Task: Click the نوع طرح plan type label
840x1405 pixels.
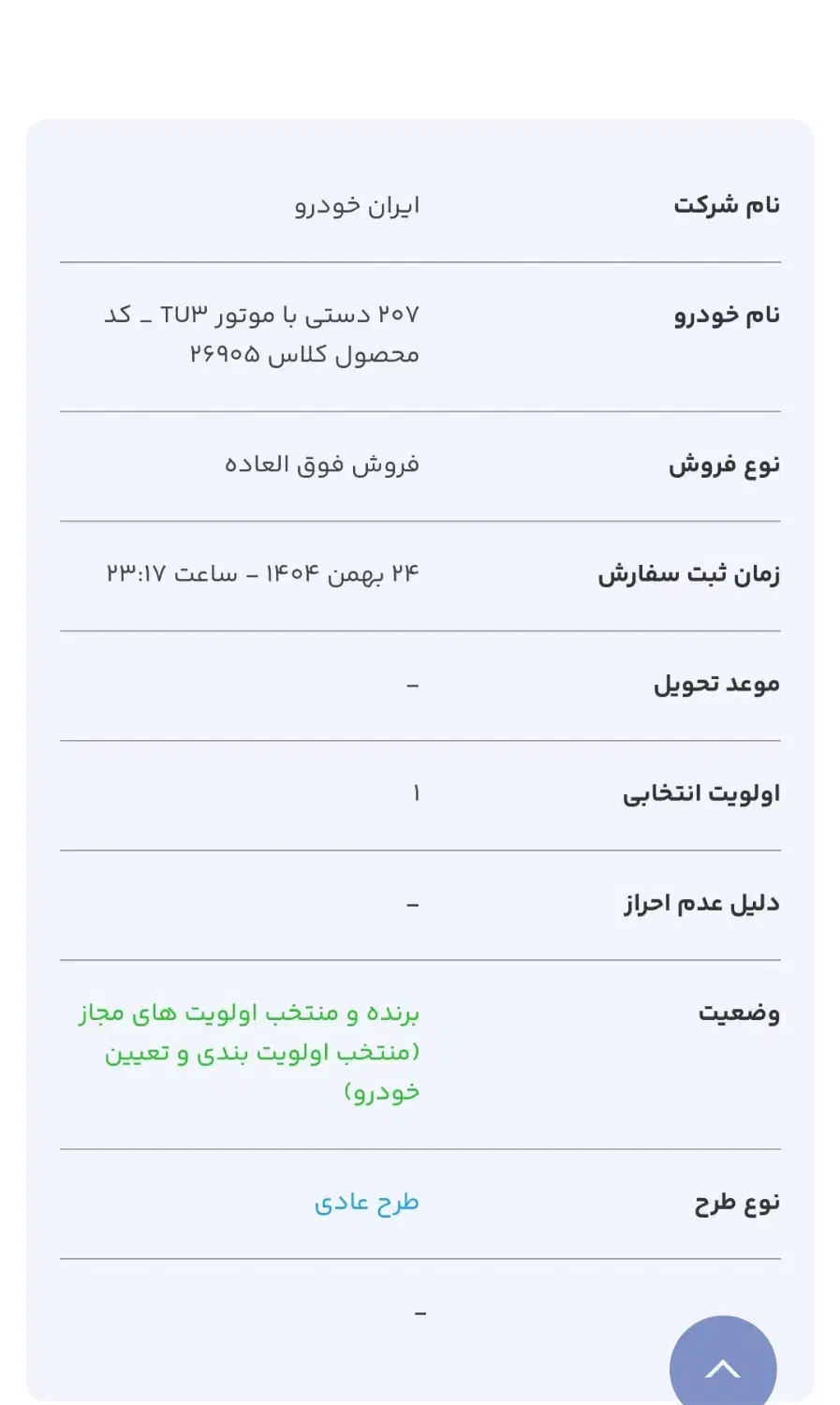Action: tap(735, 1202)
